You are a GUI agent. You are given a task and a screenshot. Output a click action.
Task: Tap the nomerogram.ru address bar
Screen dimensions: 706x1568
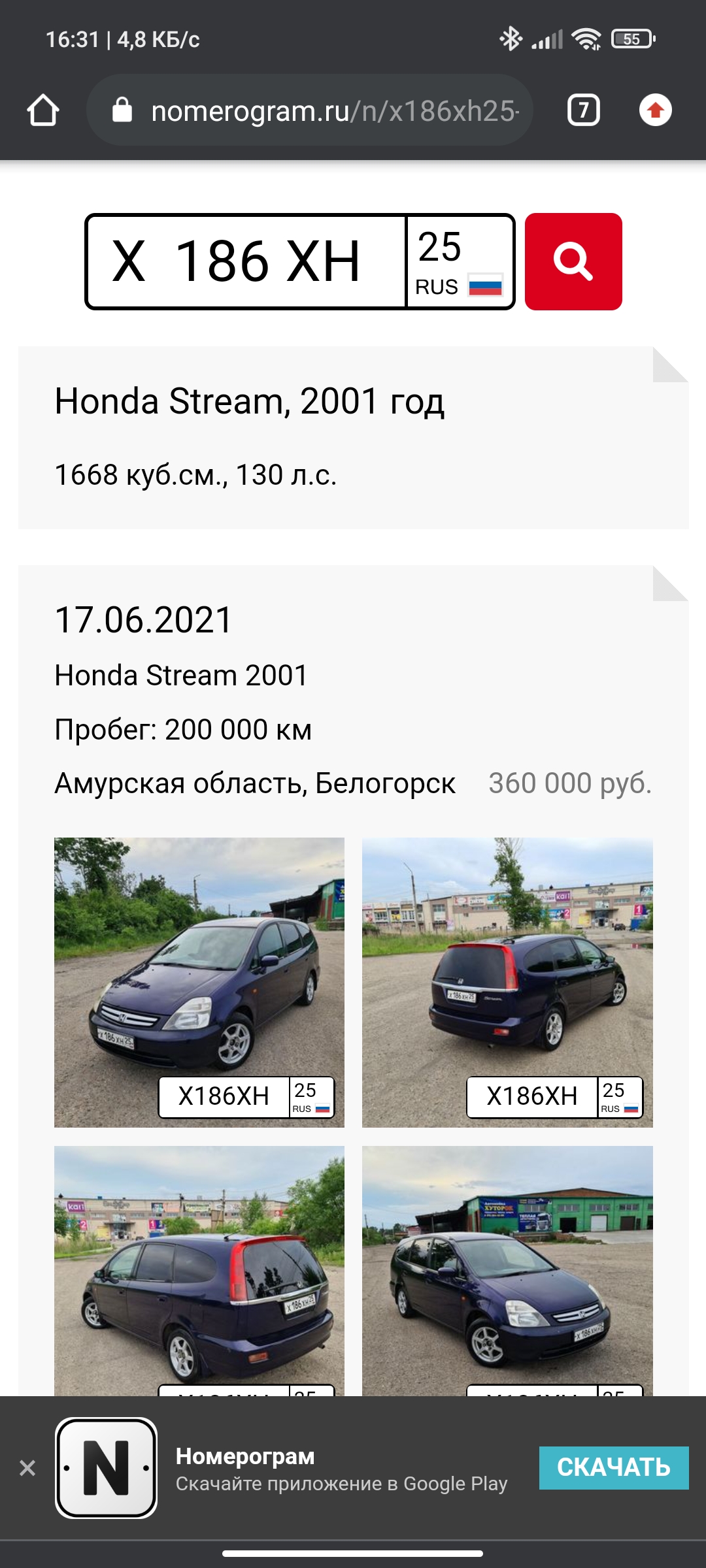click(x=310, y=110)
